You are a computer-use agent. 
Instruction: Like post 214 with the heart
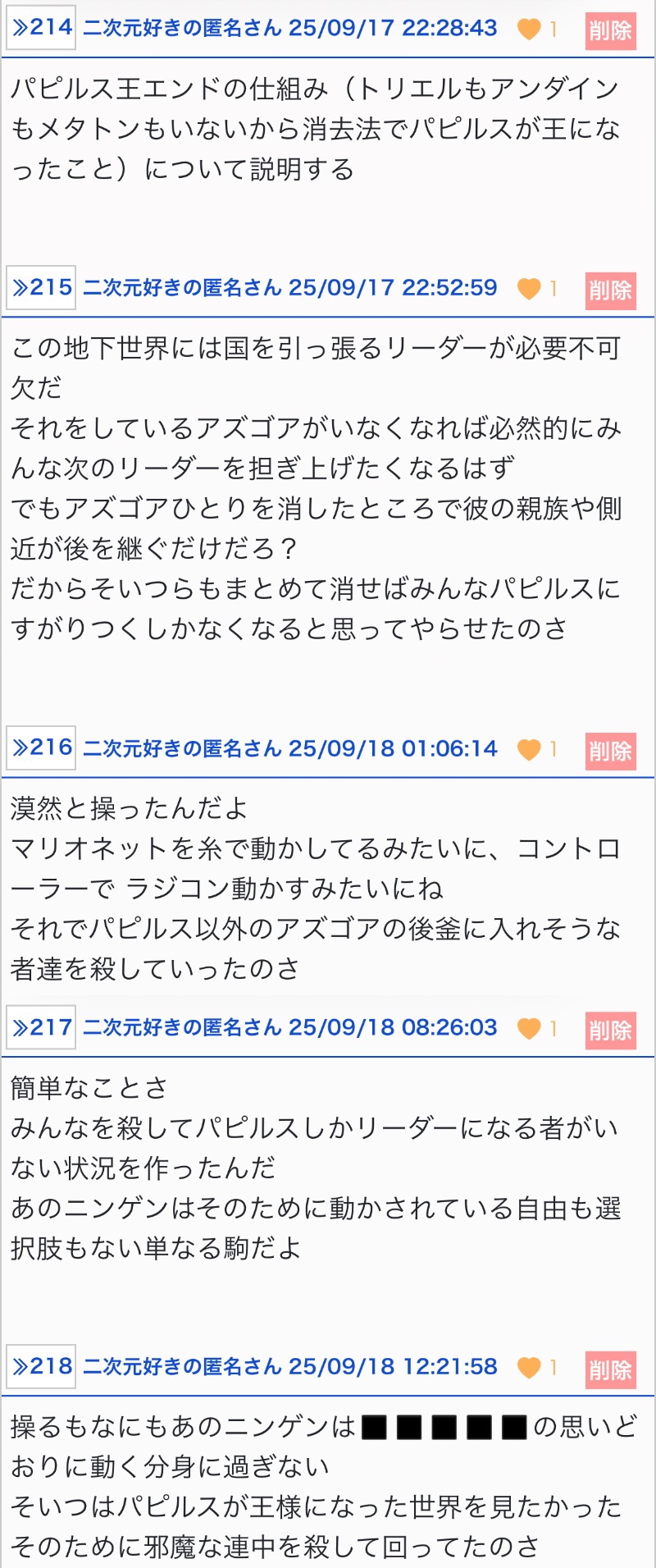tap(530, 30)
